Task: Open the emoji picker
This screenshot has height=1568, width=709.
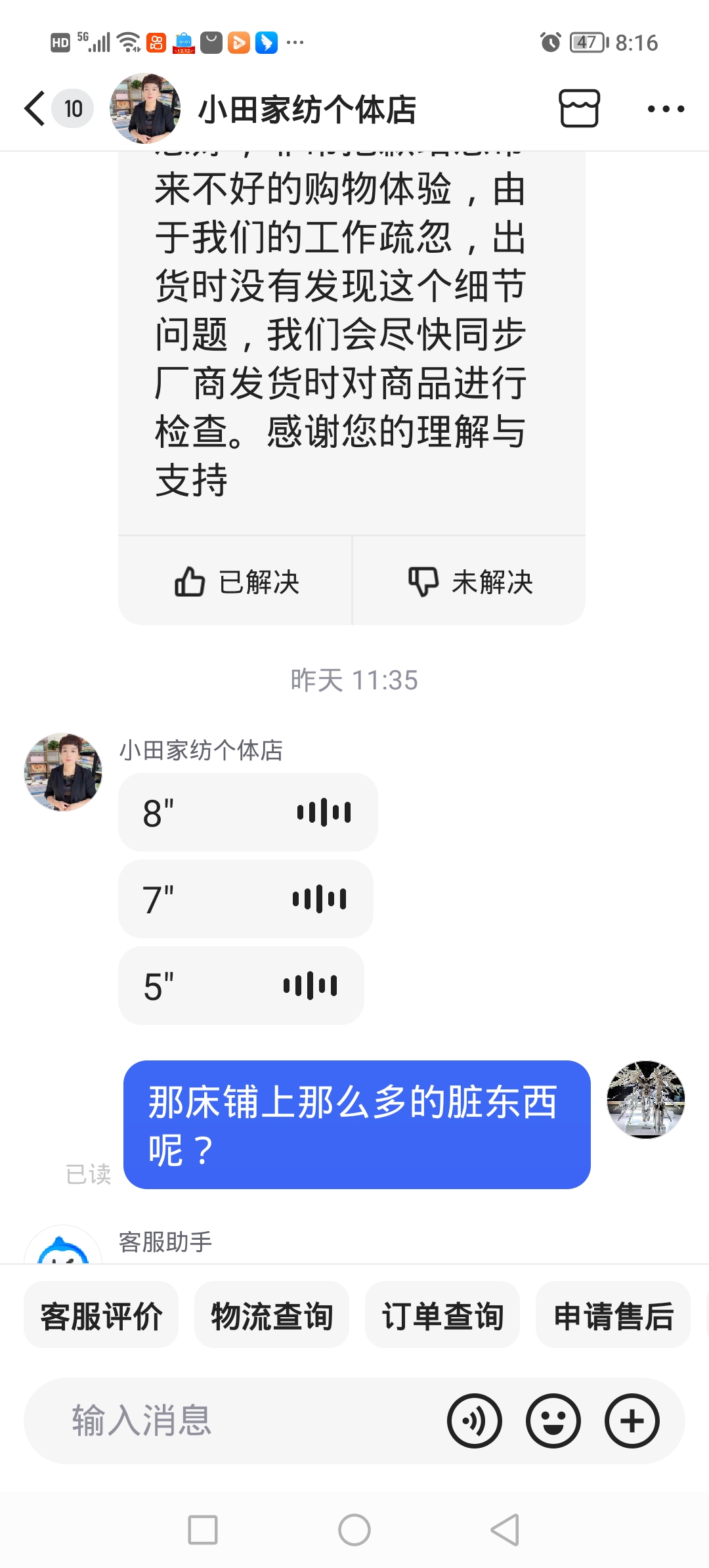Action: pyautogui.click(x=553, y=1421)
